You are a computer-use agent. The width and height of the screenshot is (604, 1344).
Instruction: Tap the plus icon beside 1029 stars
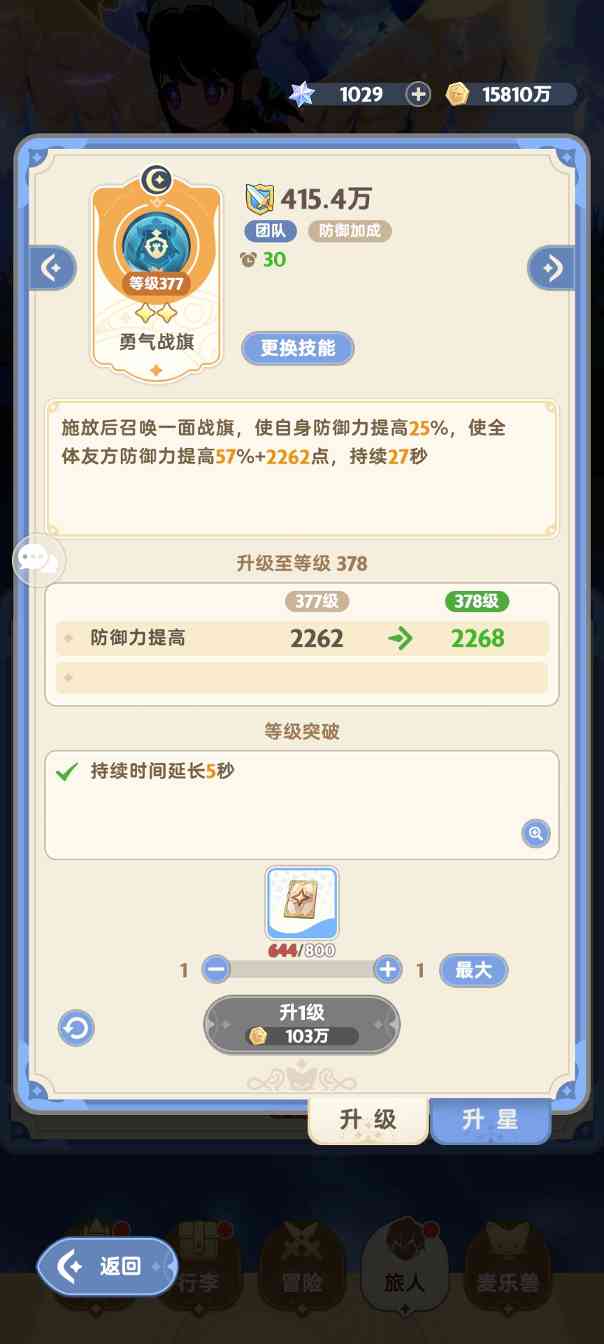tap(418, 94)
